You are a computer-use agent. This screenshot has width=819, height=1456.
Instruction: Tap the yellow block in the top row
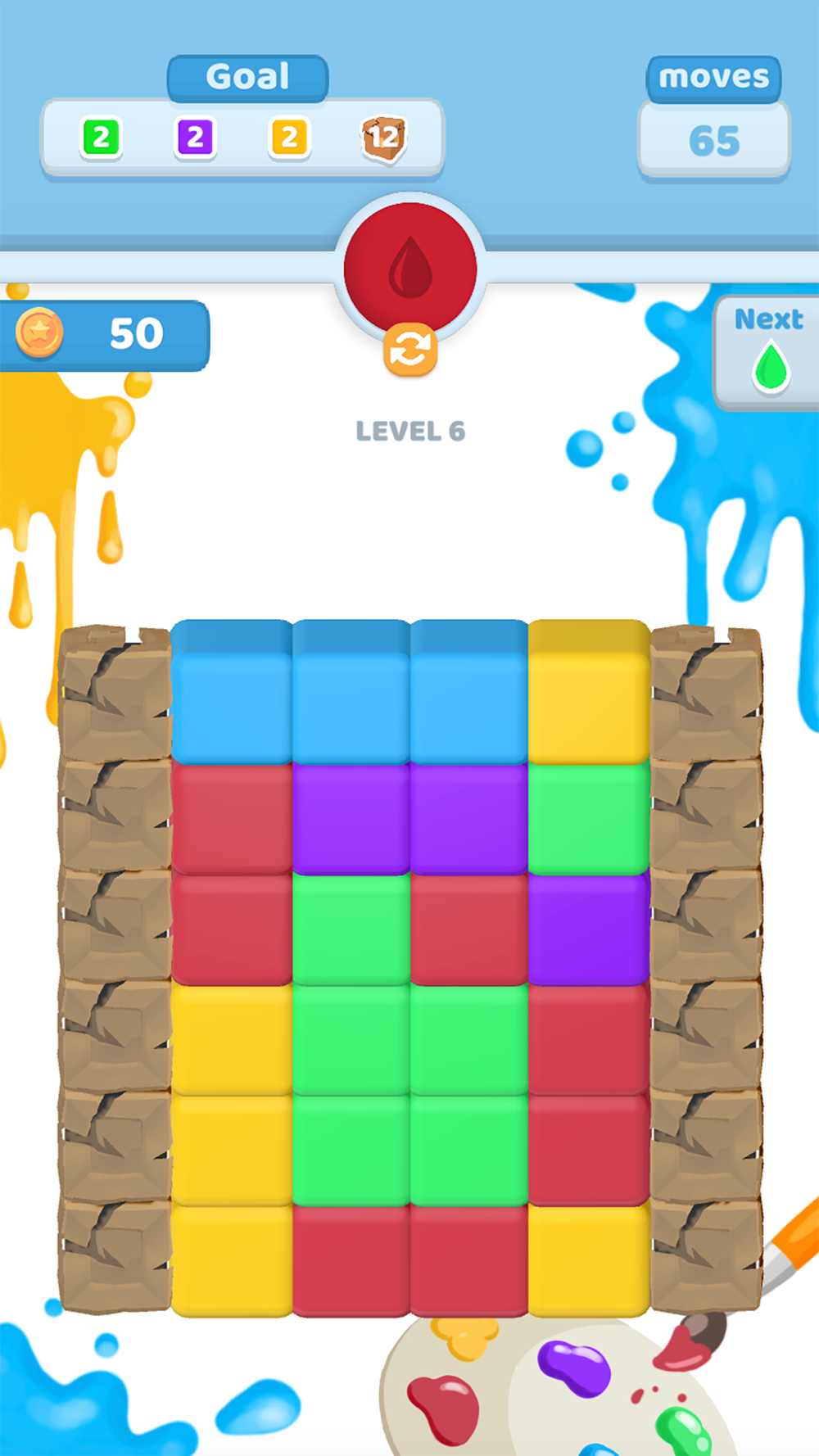click(589, 693)
